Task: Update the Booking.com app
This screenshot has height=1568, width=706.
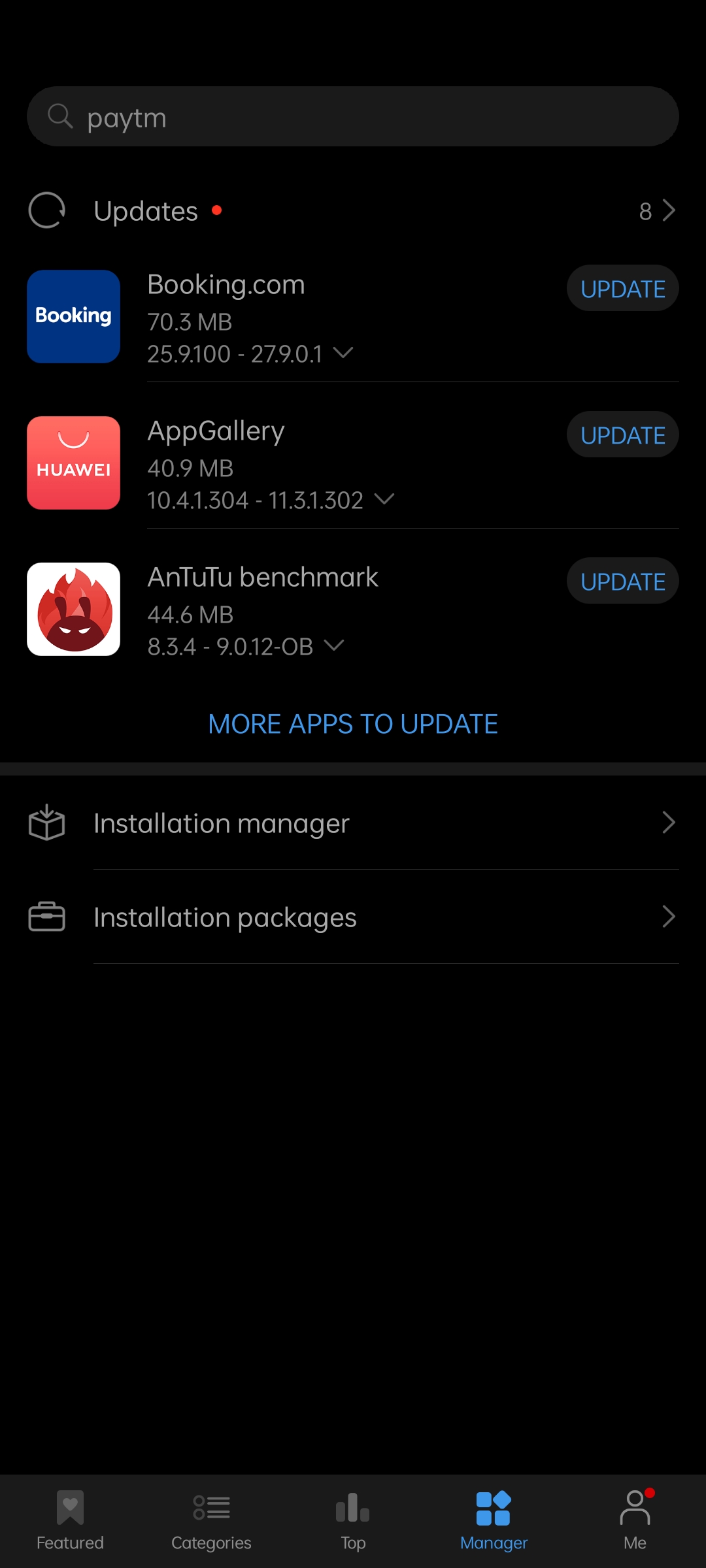Action: [622, 288]
